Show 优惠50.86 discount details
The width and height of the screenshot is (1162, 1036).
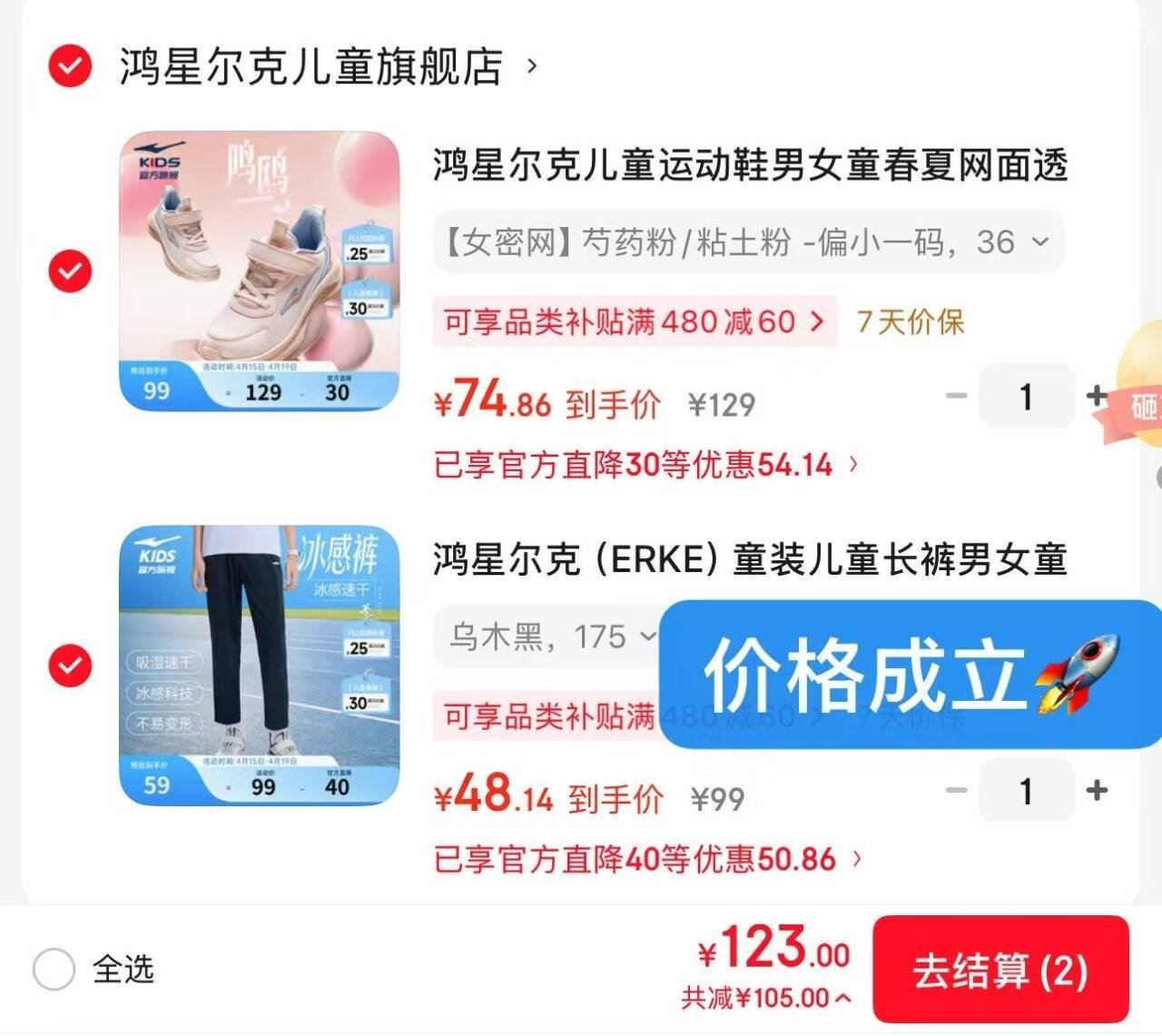click(646, 859)
